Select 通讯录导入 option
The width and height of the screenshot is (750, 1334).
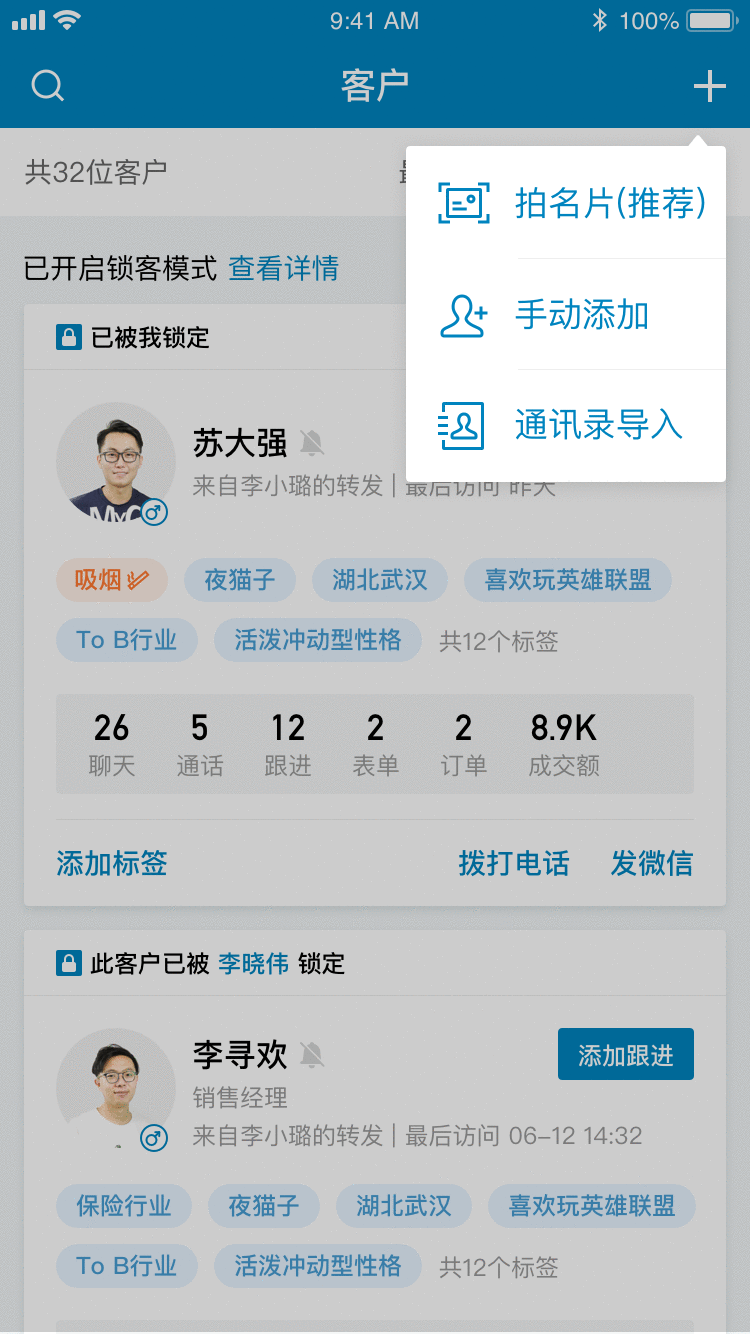tap(567, 426)
